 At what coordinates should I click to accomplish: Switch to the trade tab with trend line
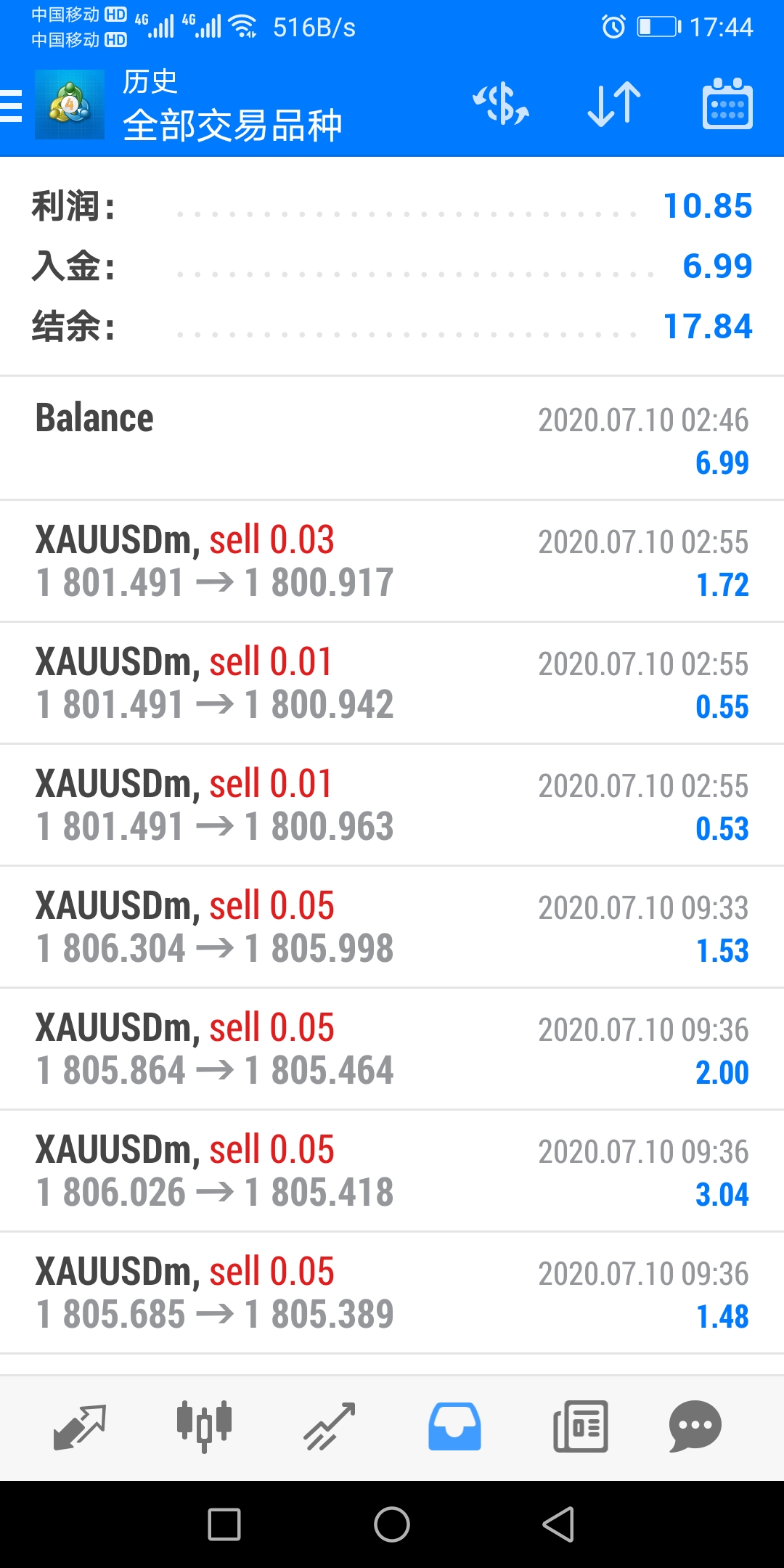330,1426
